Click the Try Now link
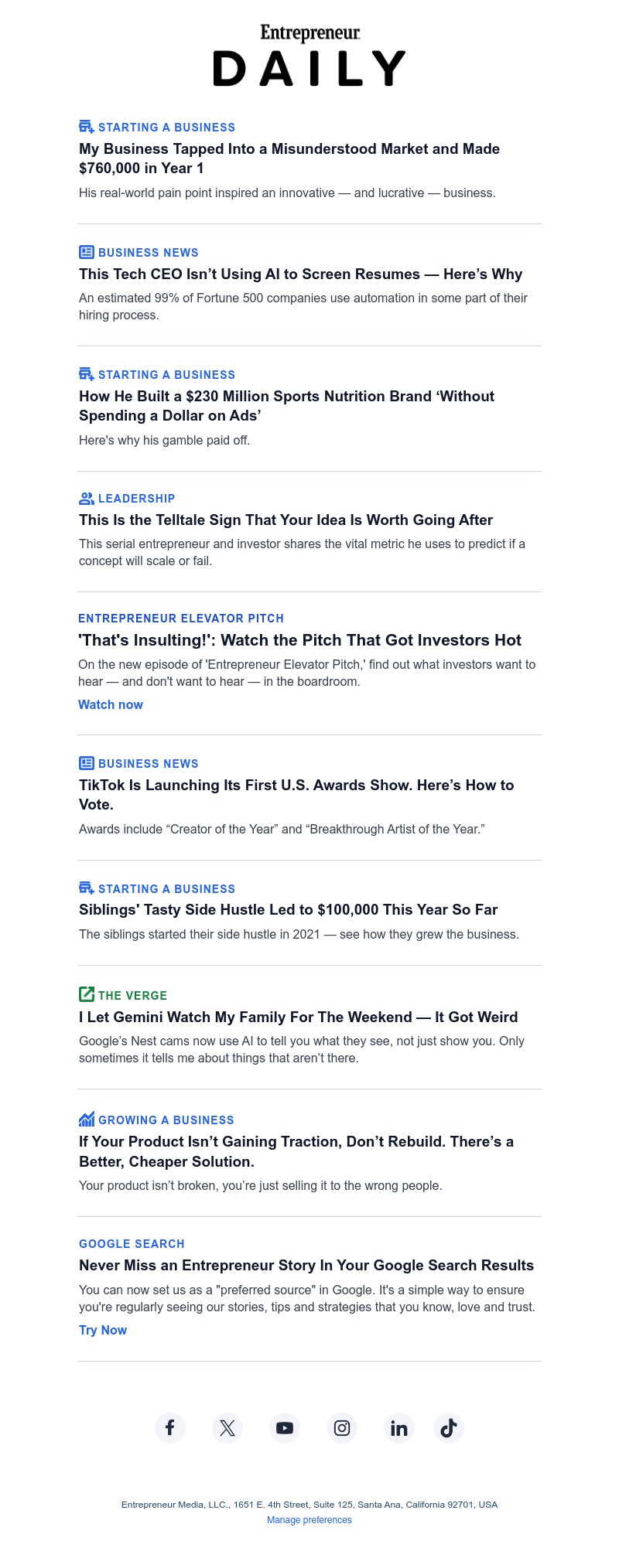The height and width of the screenshot is (1568, 619). coord(102,1330)
